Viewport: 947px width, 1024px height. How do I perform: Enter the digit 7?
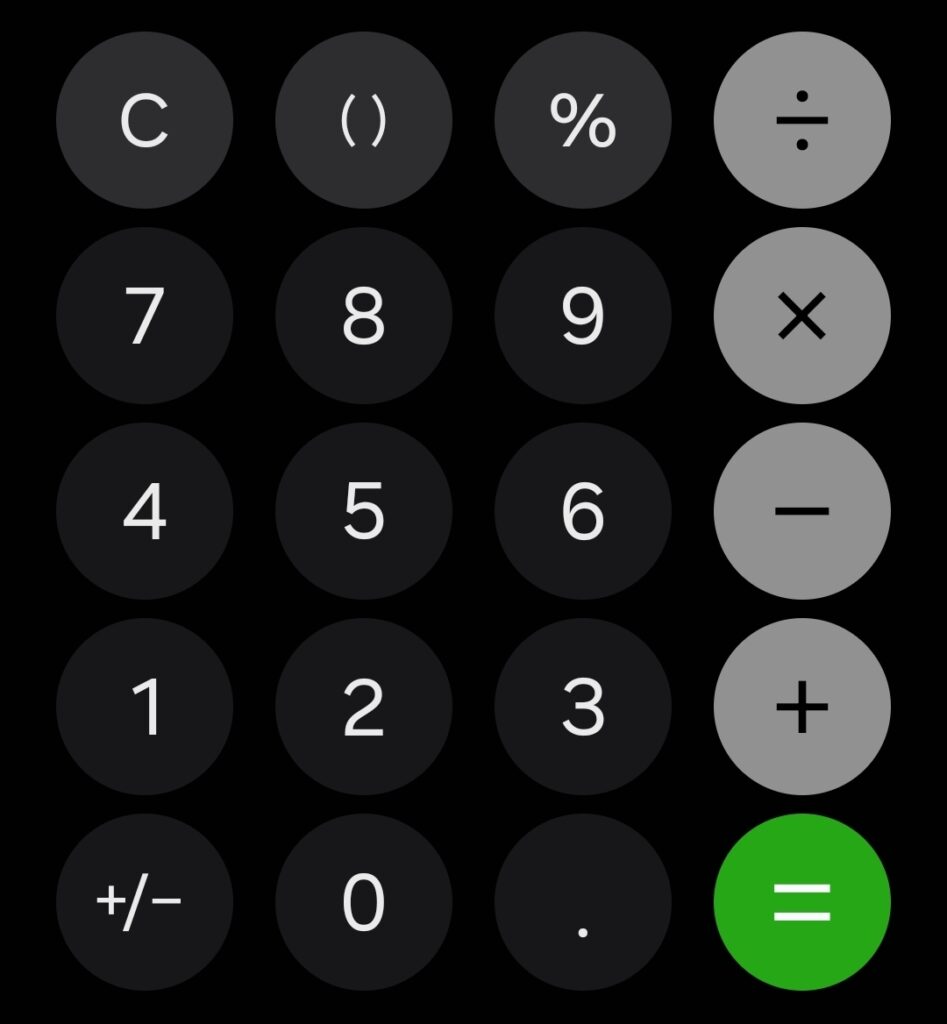click(144, 315)
